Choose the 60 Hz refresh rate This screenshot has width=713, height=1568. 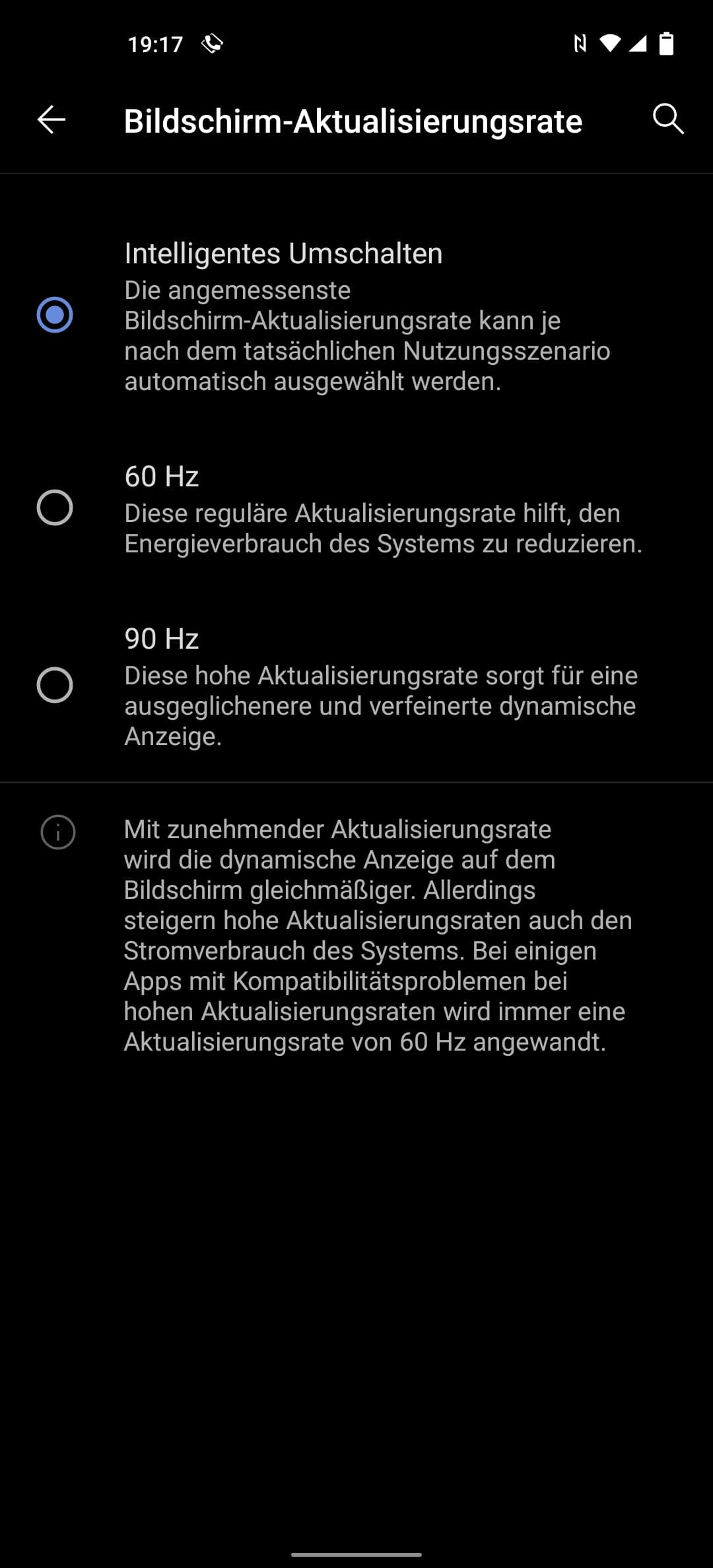click(55, 507)
